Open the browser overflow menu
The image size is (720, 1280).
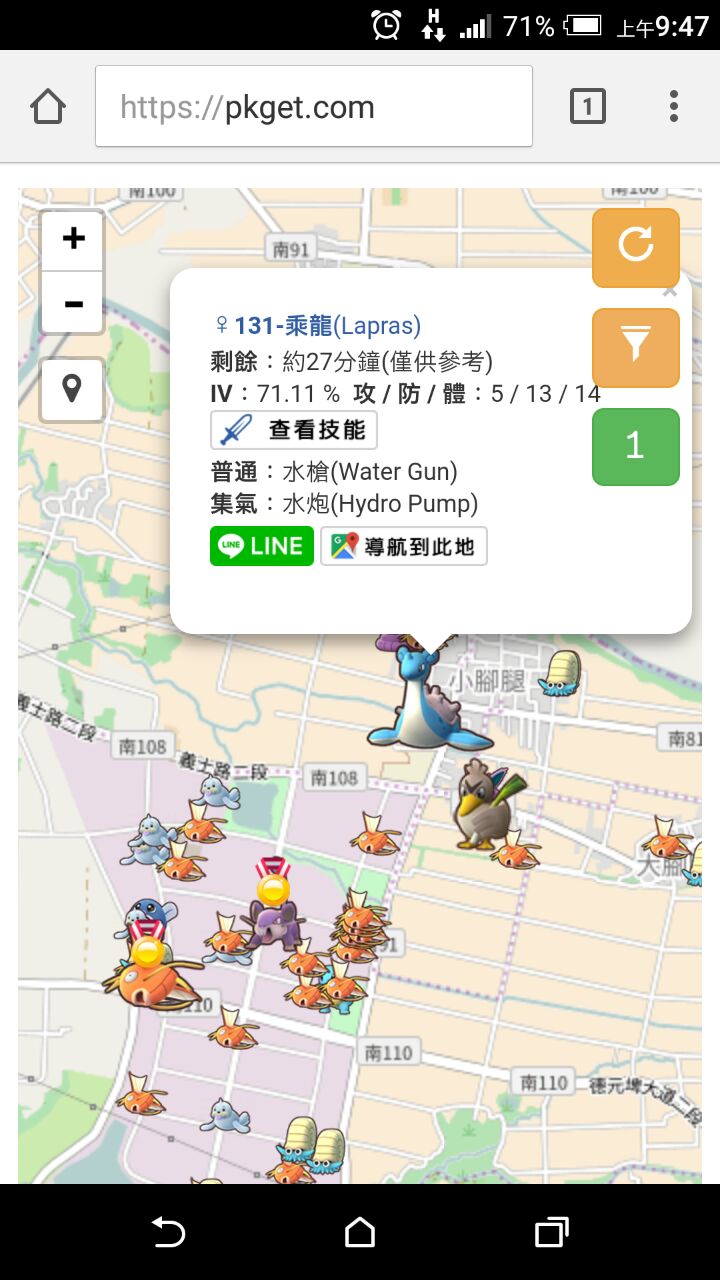[673, 106]
